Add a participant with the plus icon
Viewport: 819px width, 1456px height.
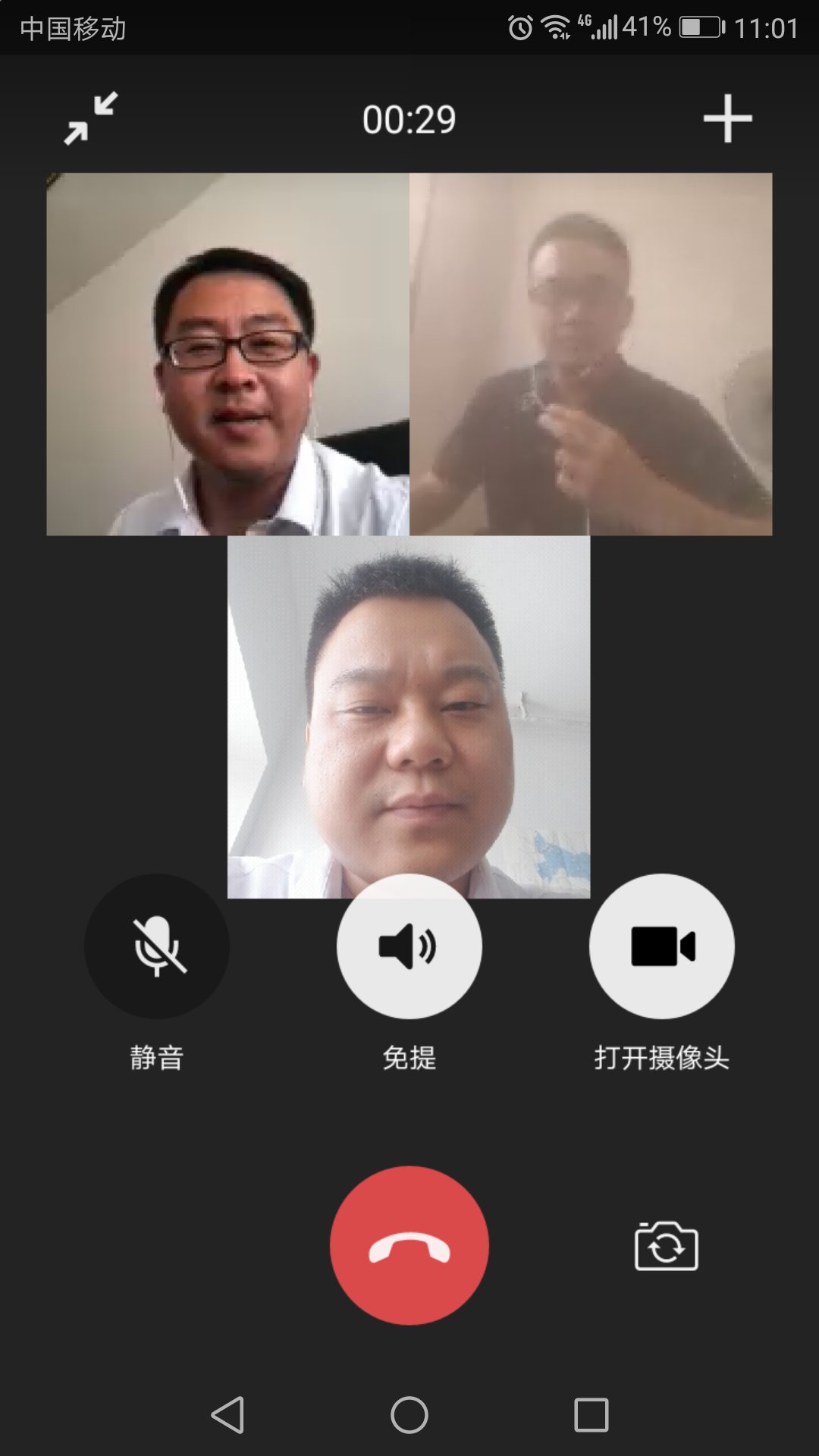click(x=727, y=118)
